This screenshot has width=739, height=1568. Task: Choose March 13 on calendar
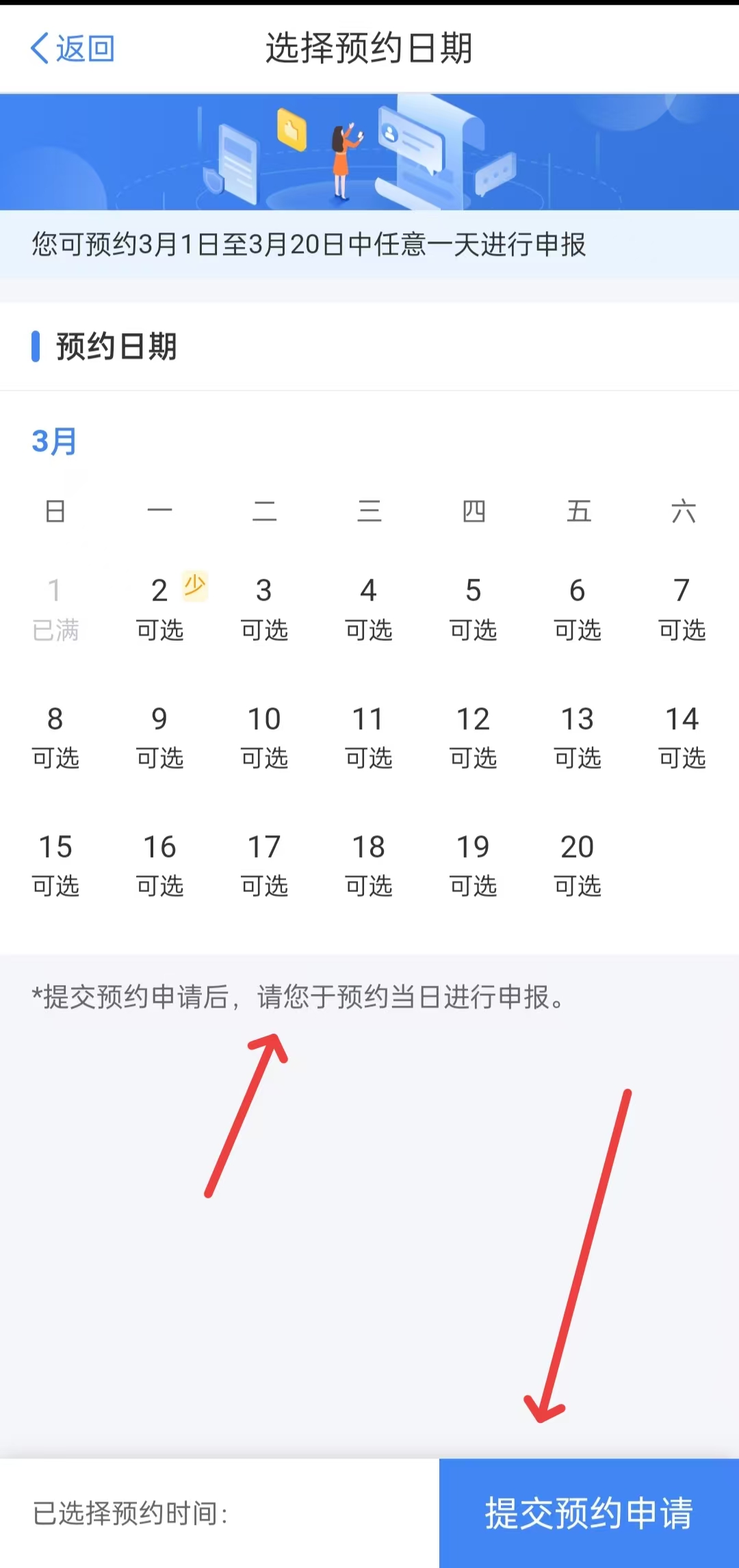578,736
